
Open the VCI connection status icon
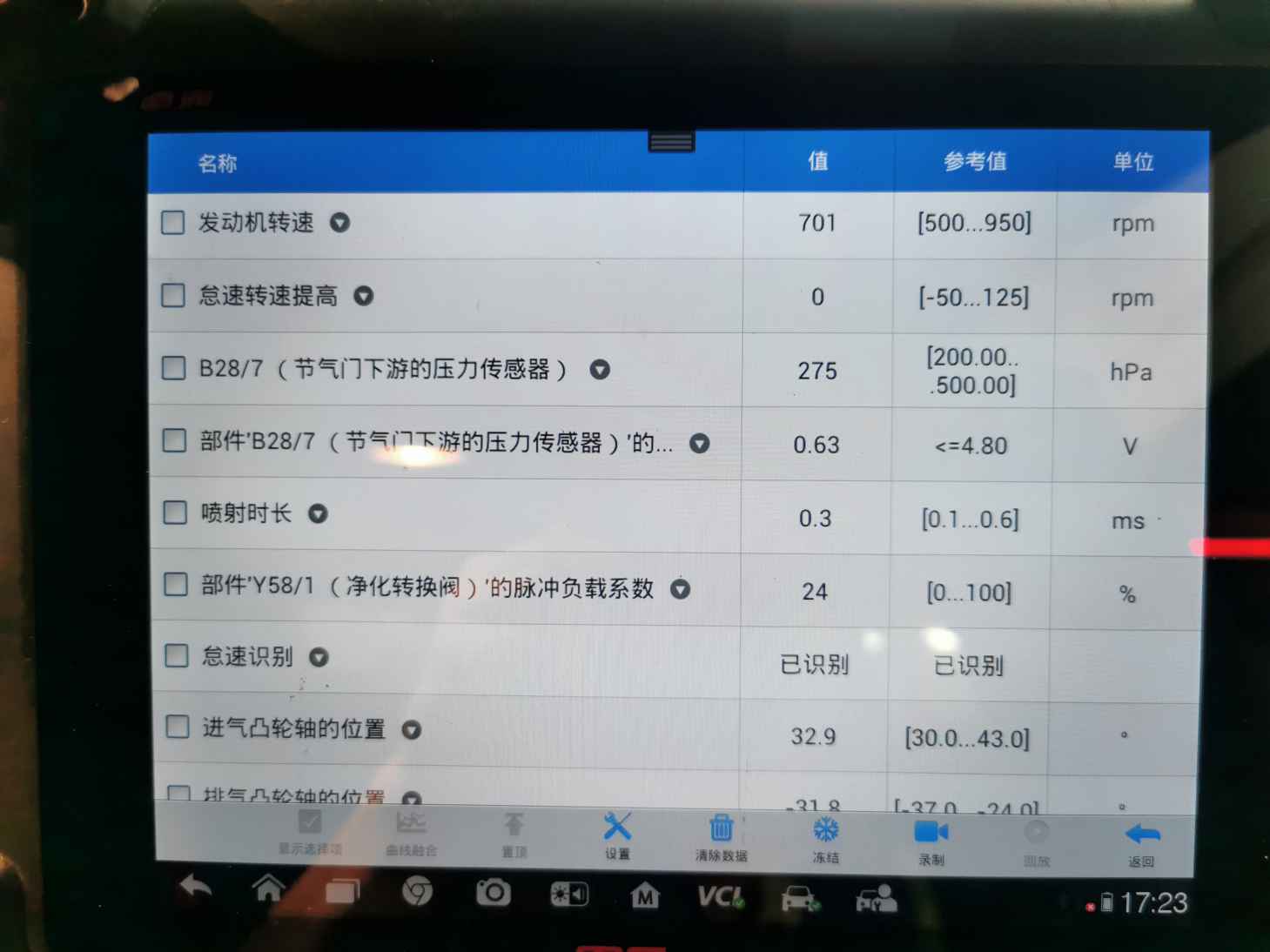[720, 895]
